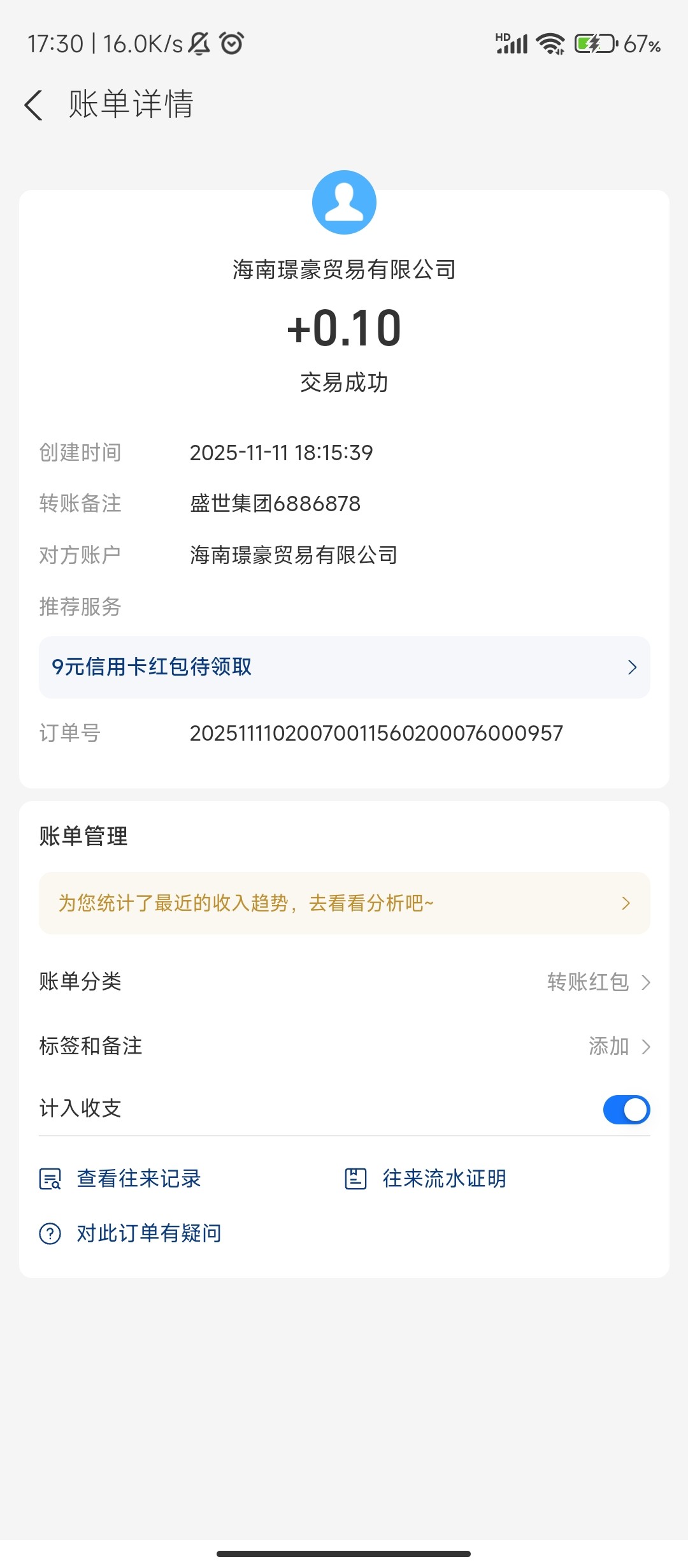Tap the question mark icon for order inquiry
The width and height of the screenshot is (688, 1568).
tap(50, 1232)
